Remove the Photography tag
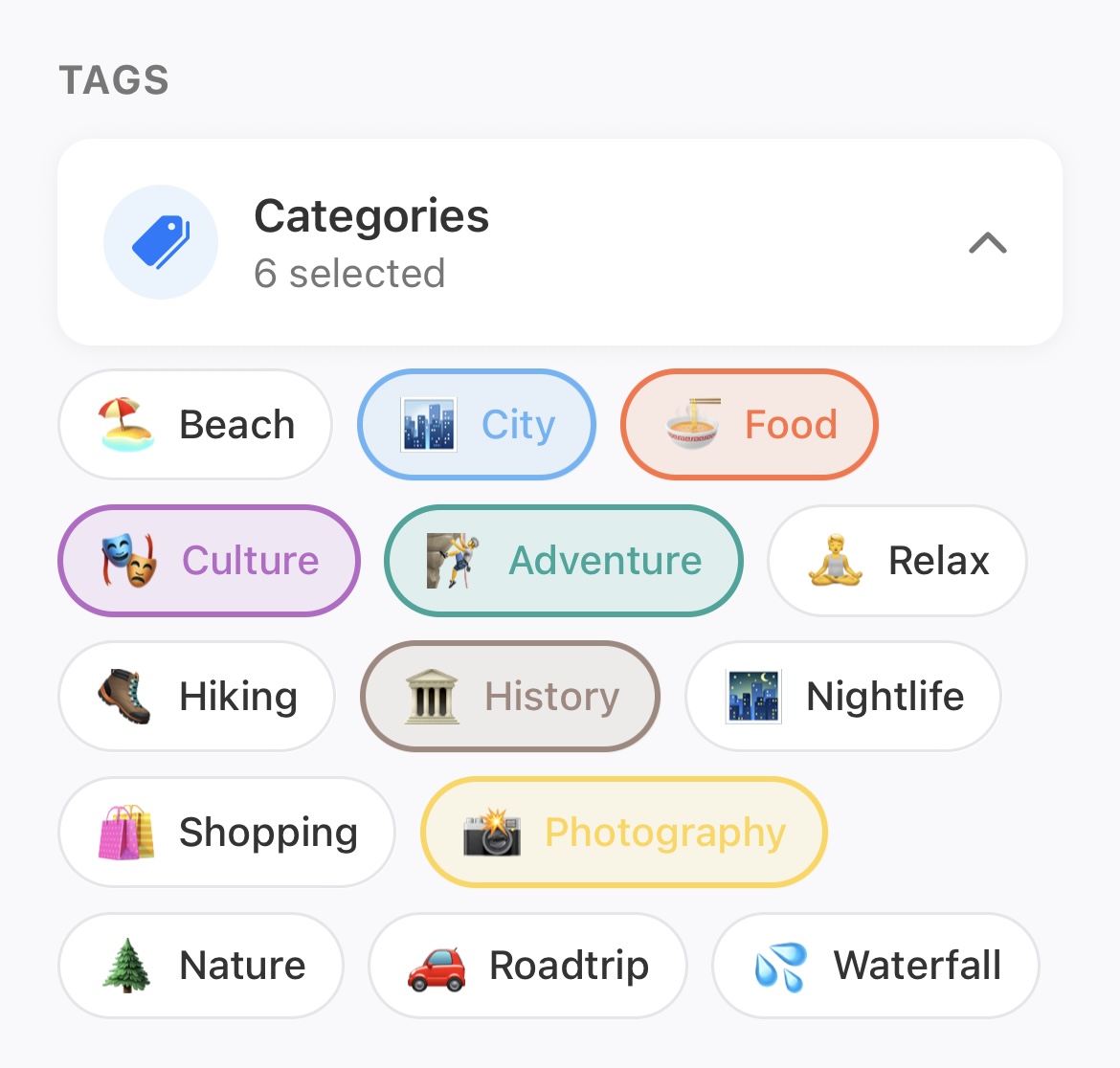The image size is (1120, 1068). pos(624,833)
